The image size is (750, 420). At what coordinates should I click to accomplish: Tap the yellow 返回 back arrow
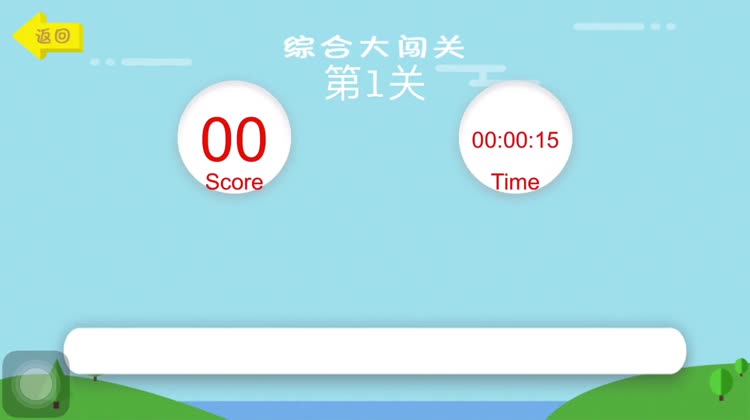(x=47, y=36)
